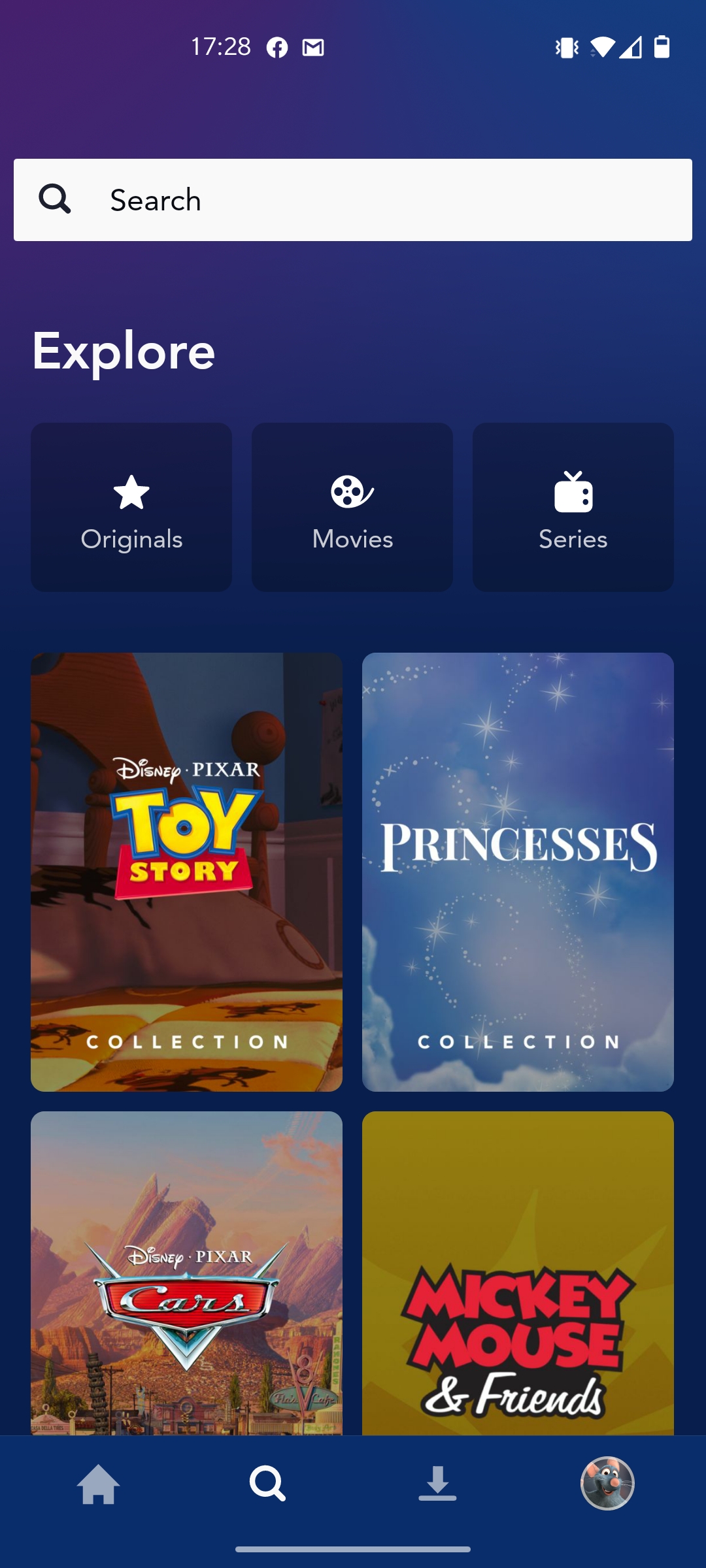Open the Cars collection tile
This screenshot has width=706, height=1568.
click(186, 1274)
